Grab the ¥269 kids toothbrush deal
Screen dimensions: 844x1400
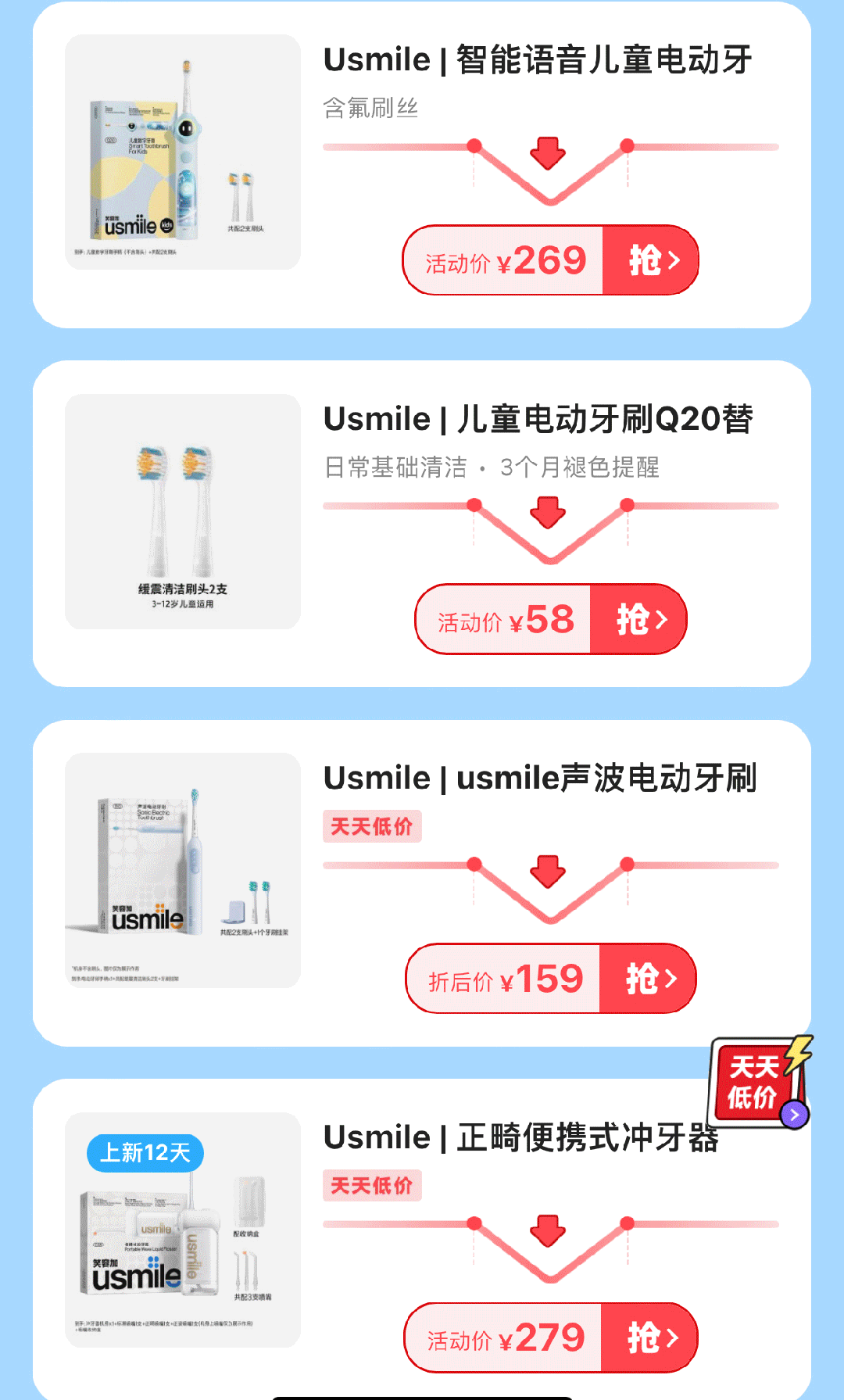[649, 260]
